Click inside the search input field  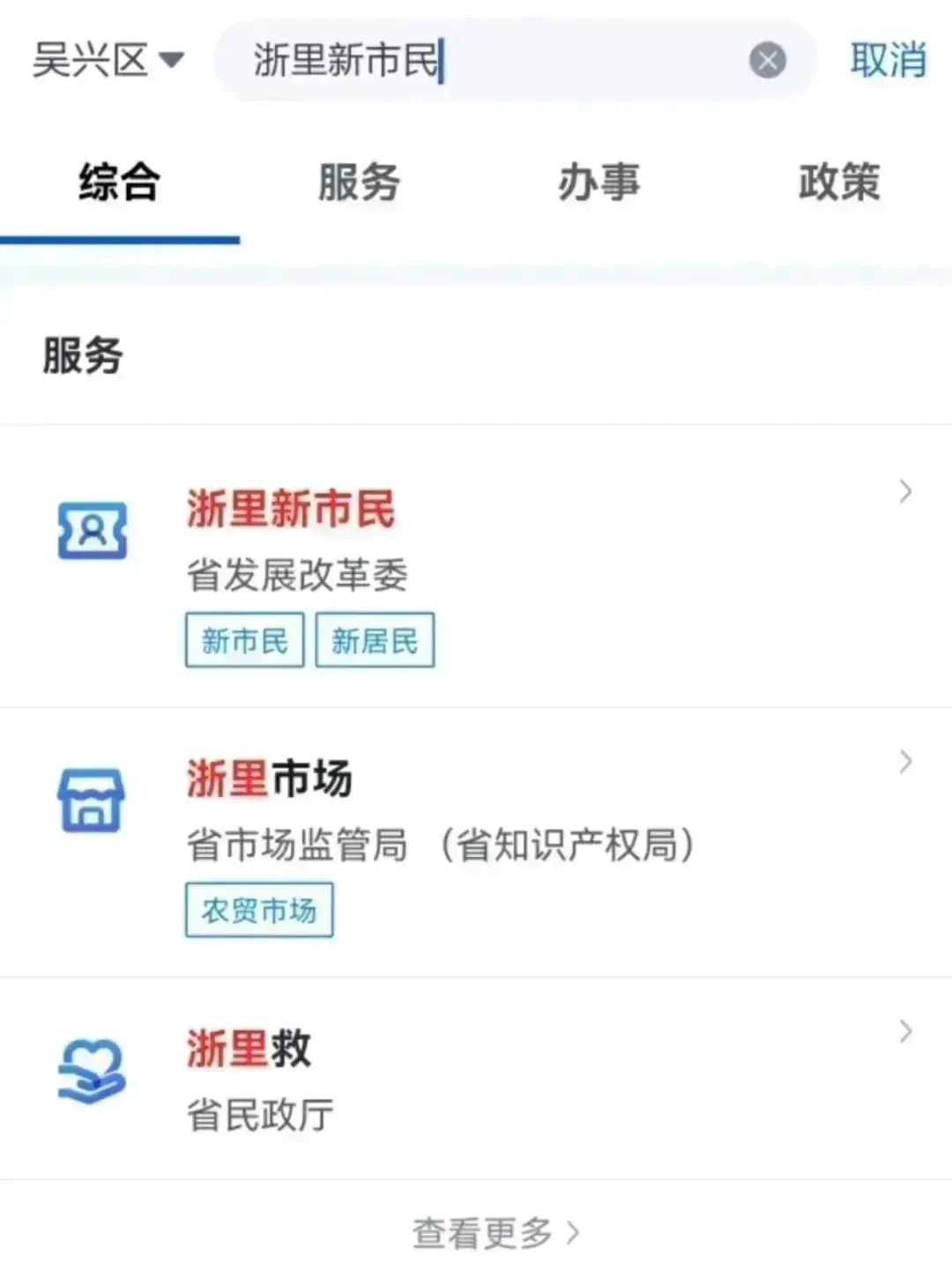tap(485, 59)
